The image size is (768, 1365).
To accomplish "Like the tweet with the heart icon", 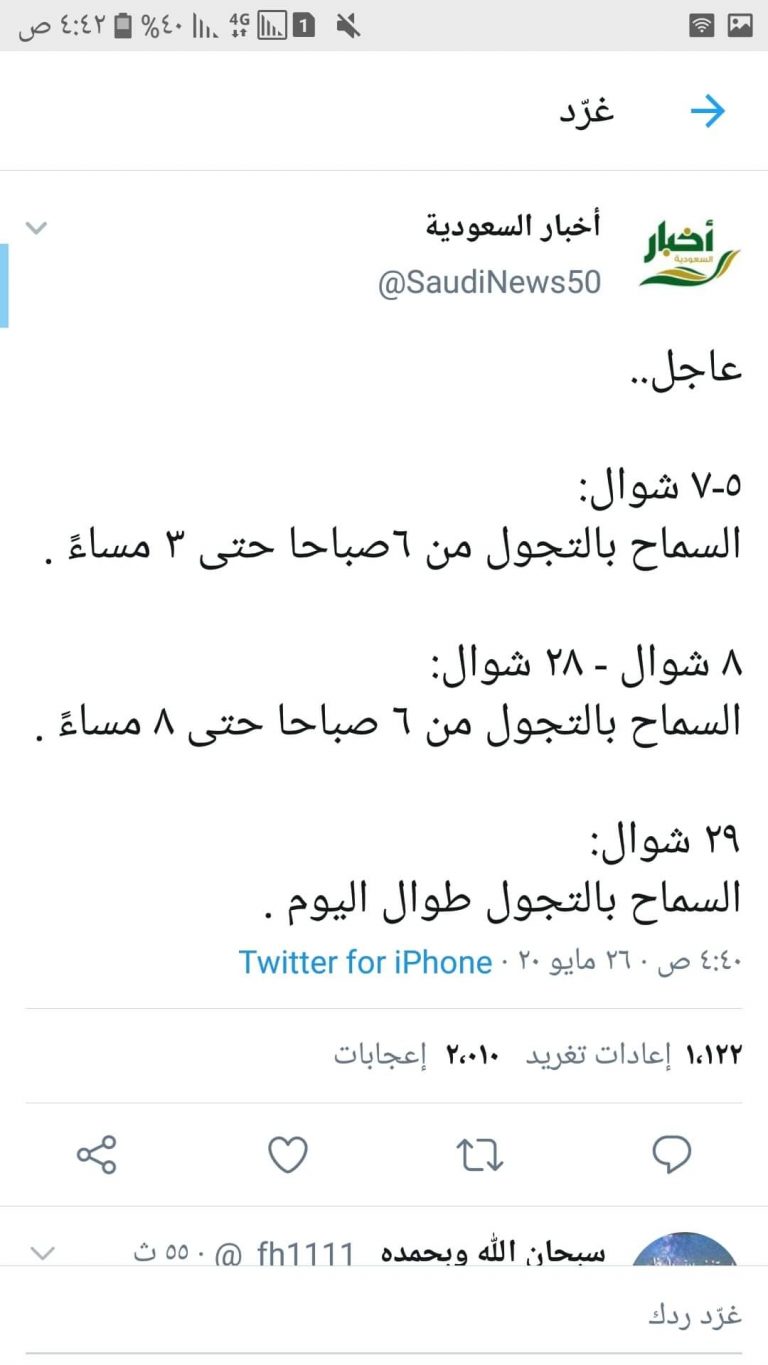I will coord(288,1155).
